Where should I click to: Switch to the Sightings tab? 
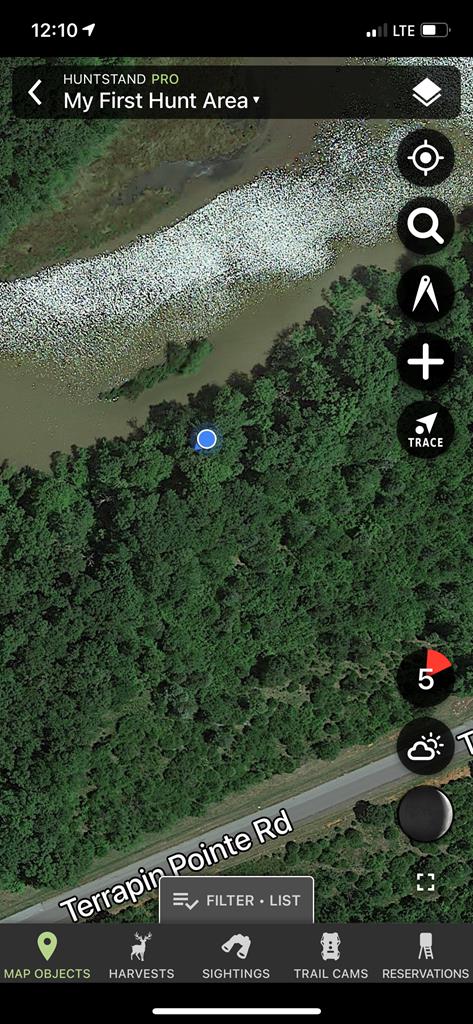tap(236, 955)
